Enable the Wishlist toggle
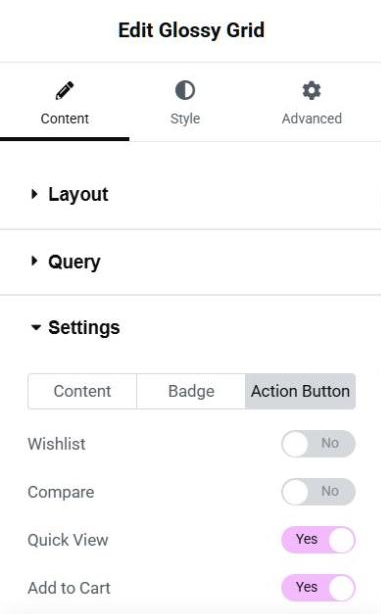Viewport: 381px width, 614px height. coord(318,444)
